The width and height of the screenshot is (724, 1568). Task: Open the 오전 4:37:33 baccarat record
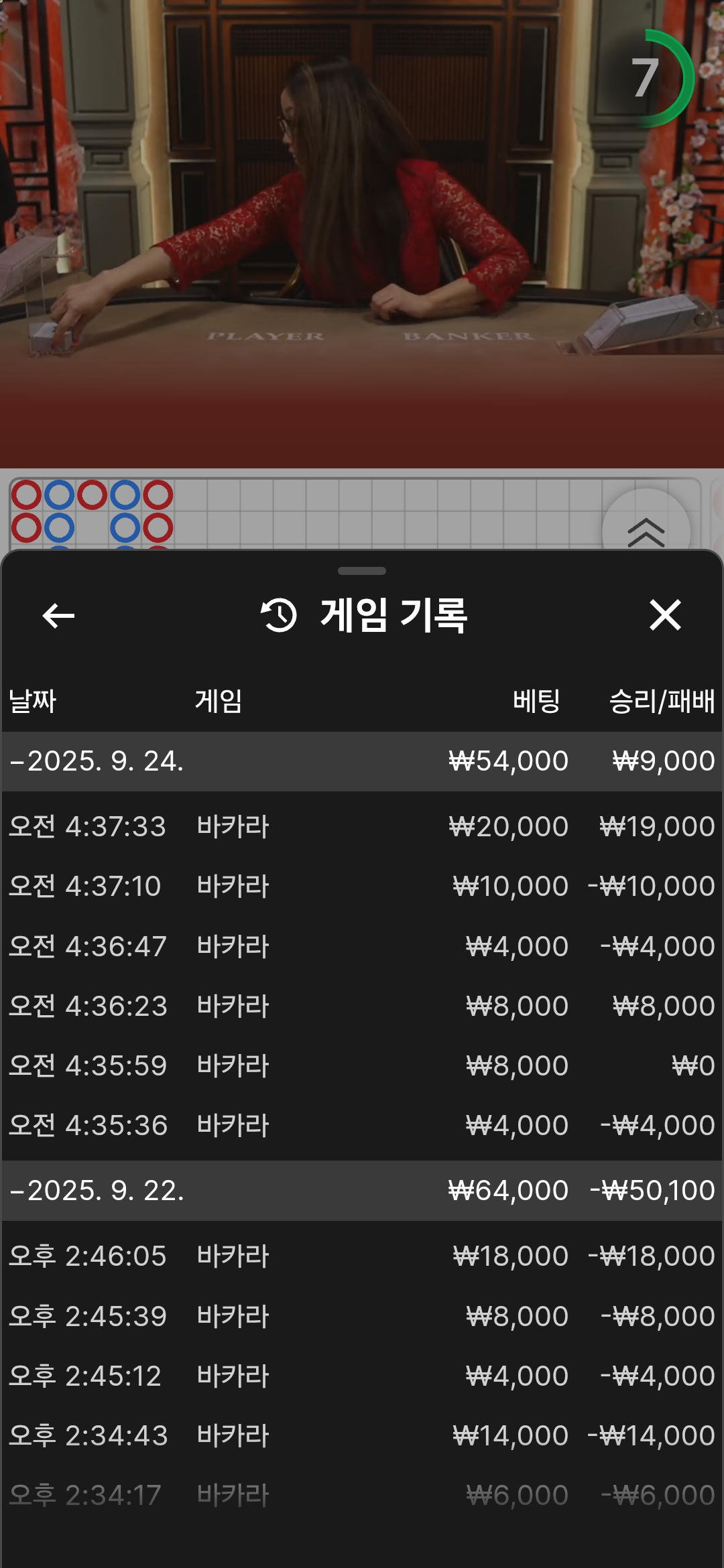pyautogui.click(x=362, y=826)
